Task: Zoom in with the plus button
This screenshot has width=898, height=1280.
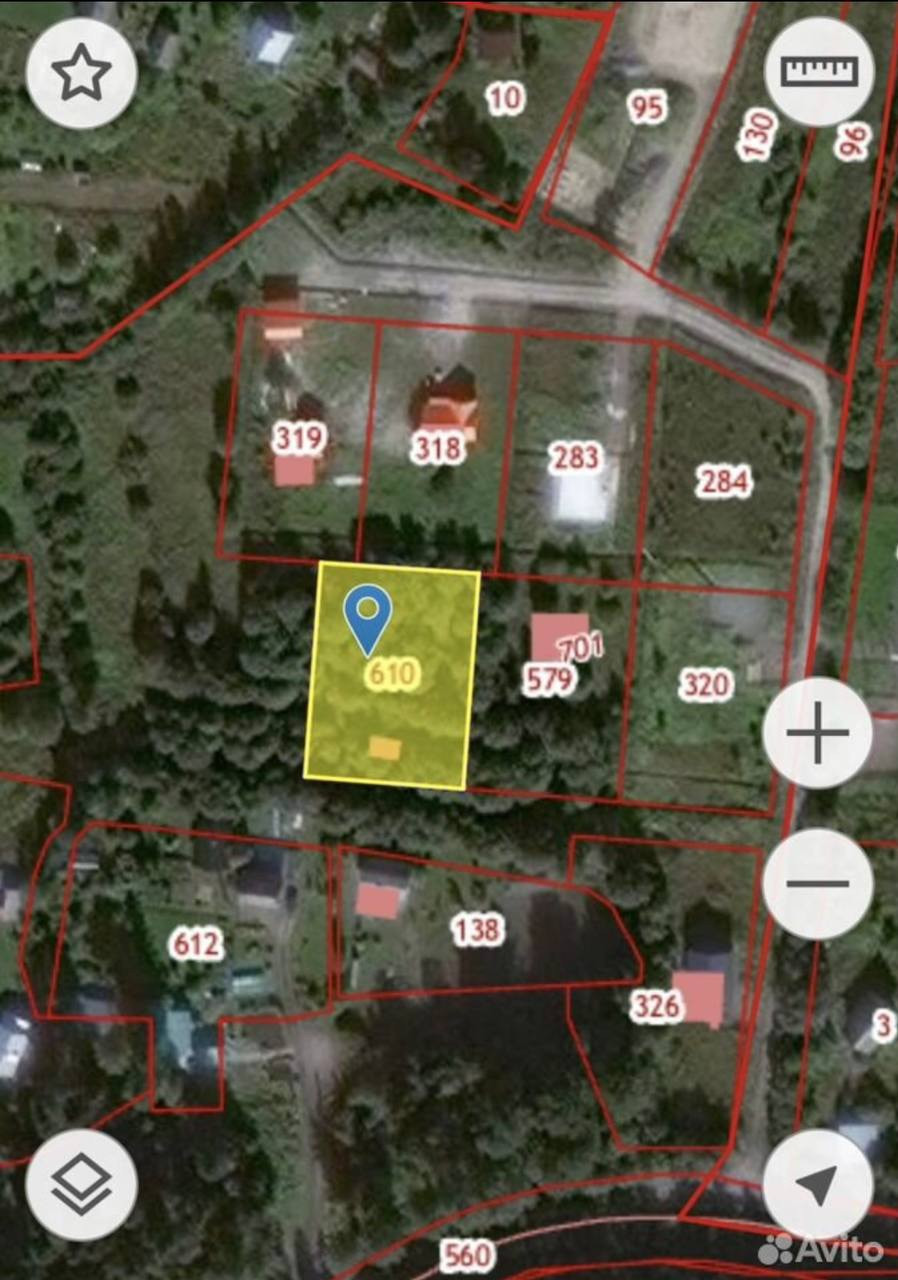Action: tap(817, 732)
